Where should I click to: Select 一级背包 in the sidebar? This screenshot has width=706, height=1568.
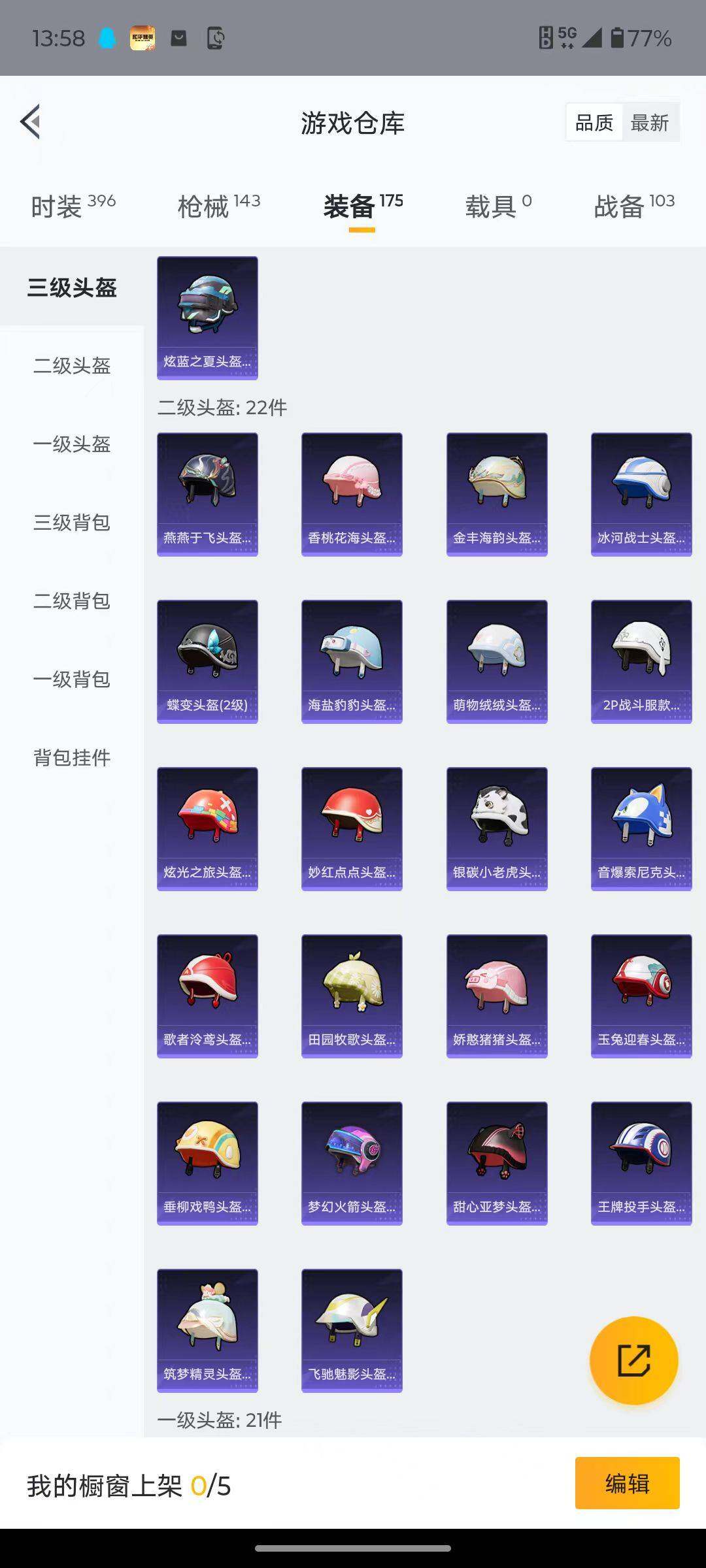[x=72, y=679]
